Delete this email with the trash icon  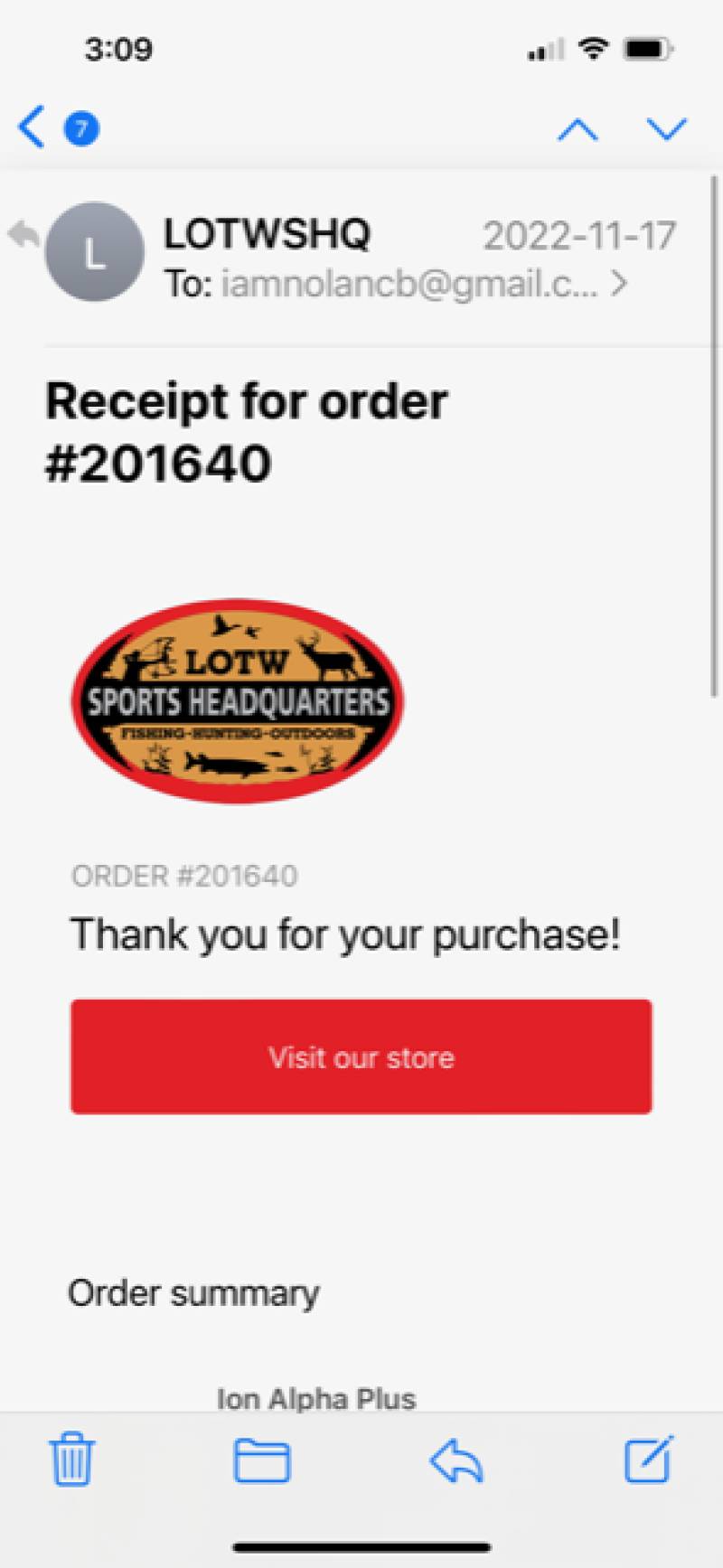point(71,1460)
